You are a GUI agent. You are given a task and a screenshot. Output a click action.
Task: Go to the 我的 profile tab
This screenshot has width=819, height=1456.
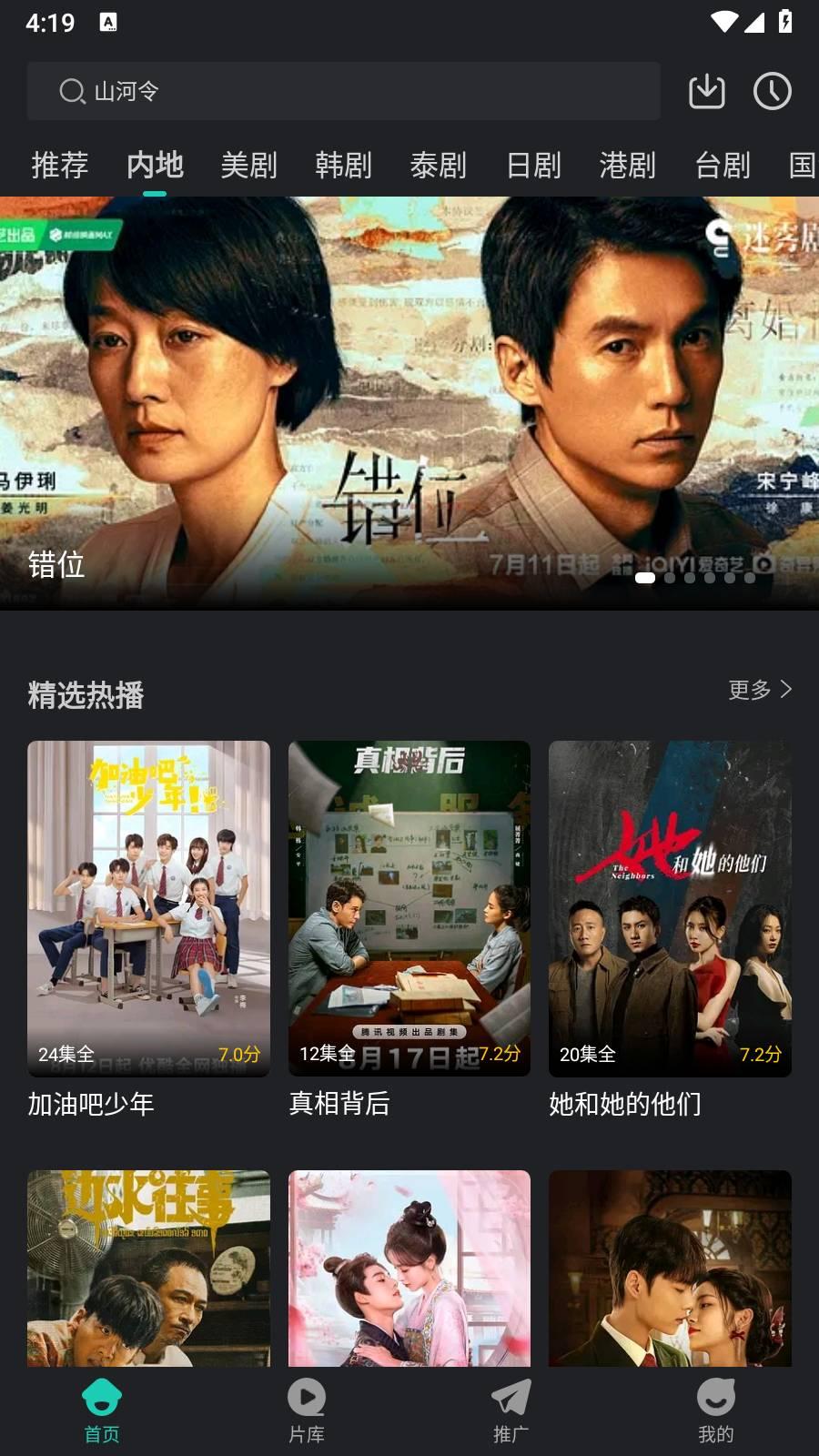[716, 1411]
